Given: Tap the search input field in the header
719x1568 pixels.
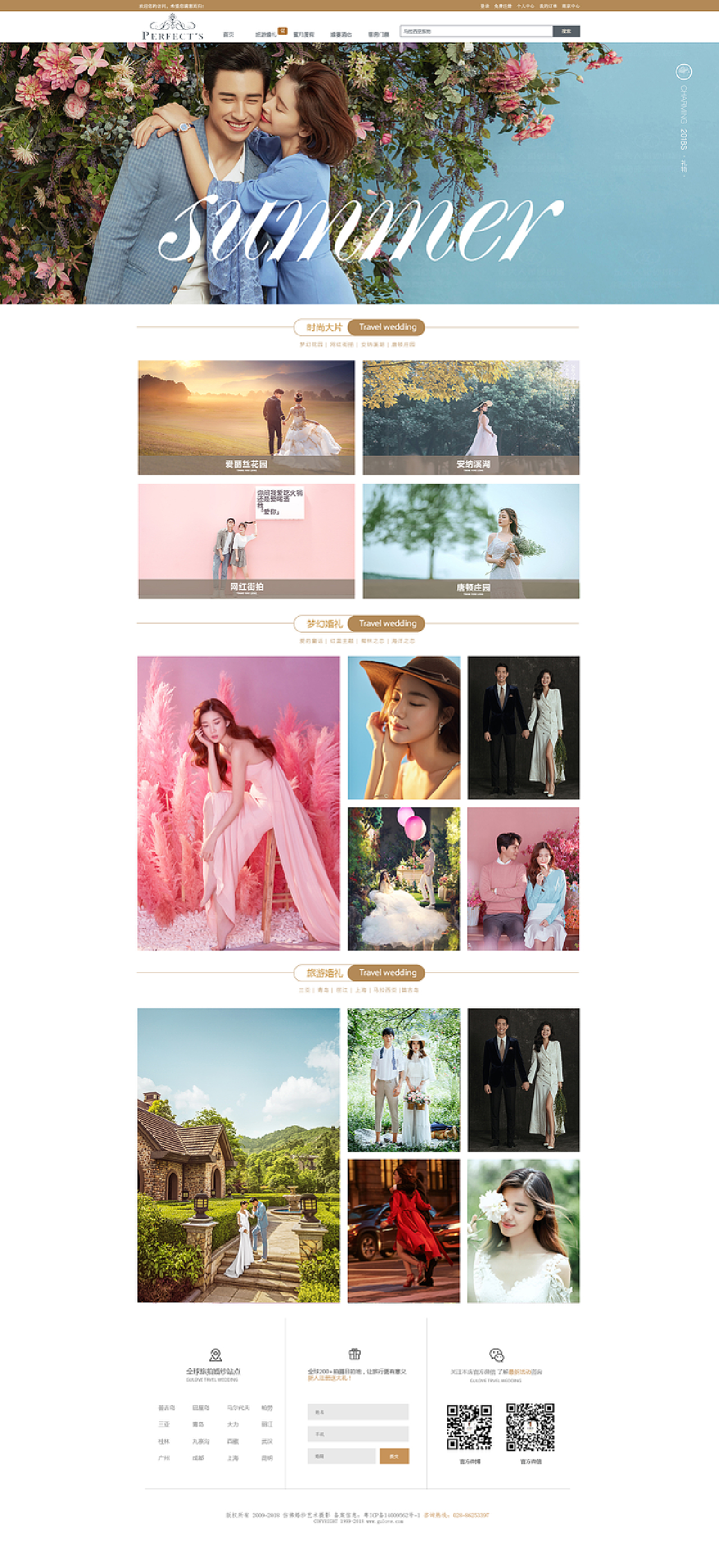Looking at the screenshot, I should (475, 31).
